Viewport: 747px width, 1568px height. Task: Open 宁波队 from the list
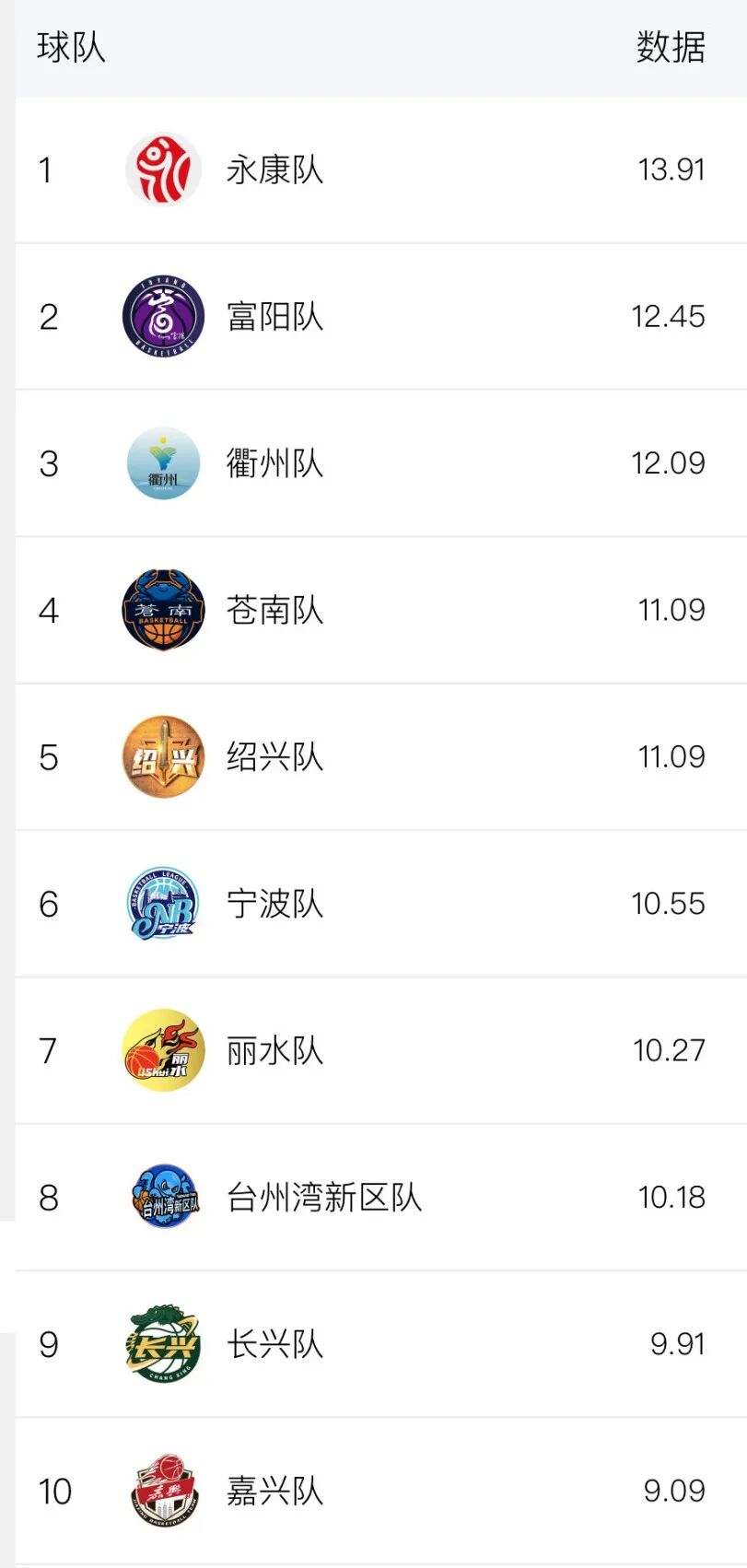click(274, 904)
